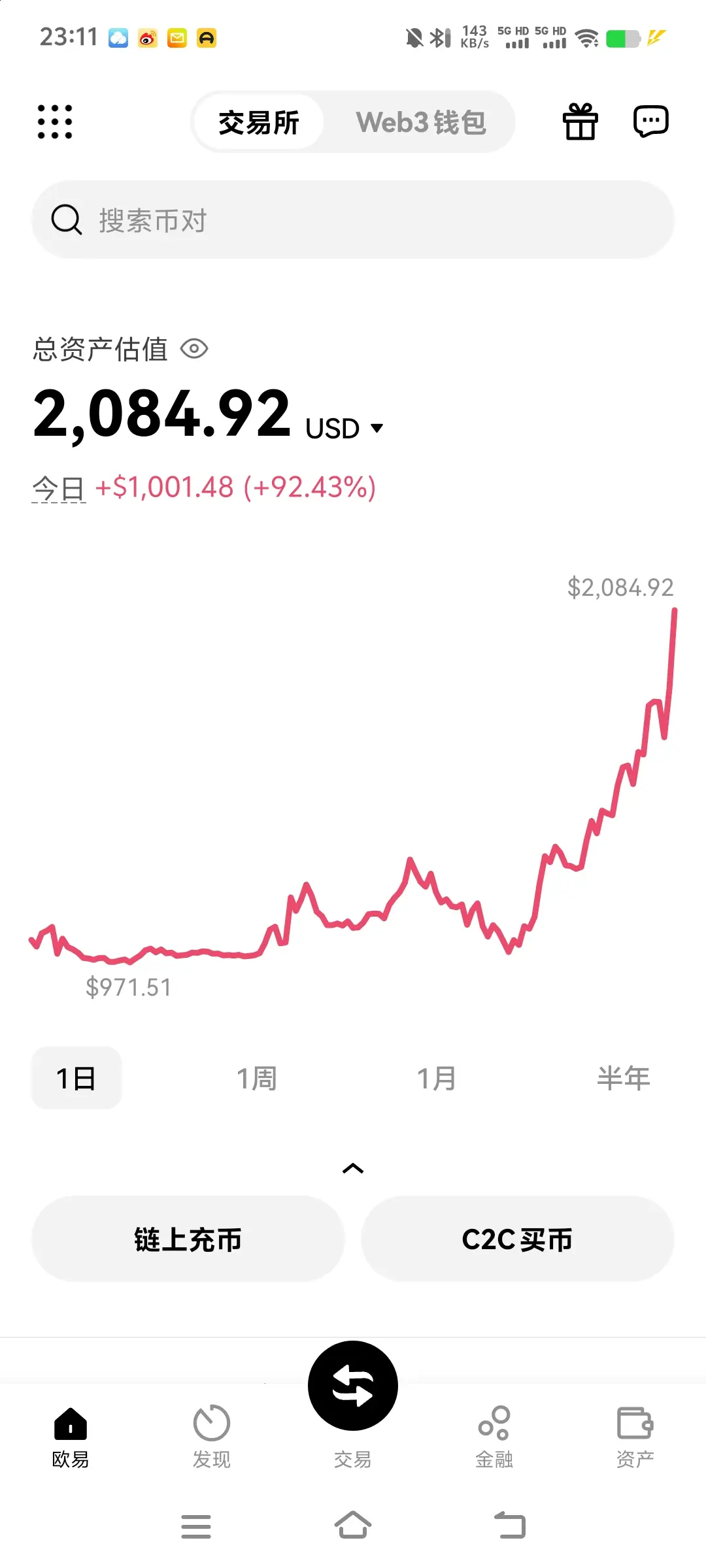This screenshot has height=1568, width=706.
Task: Tap the 链上充币 button
Action: pos(188,1239)
